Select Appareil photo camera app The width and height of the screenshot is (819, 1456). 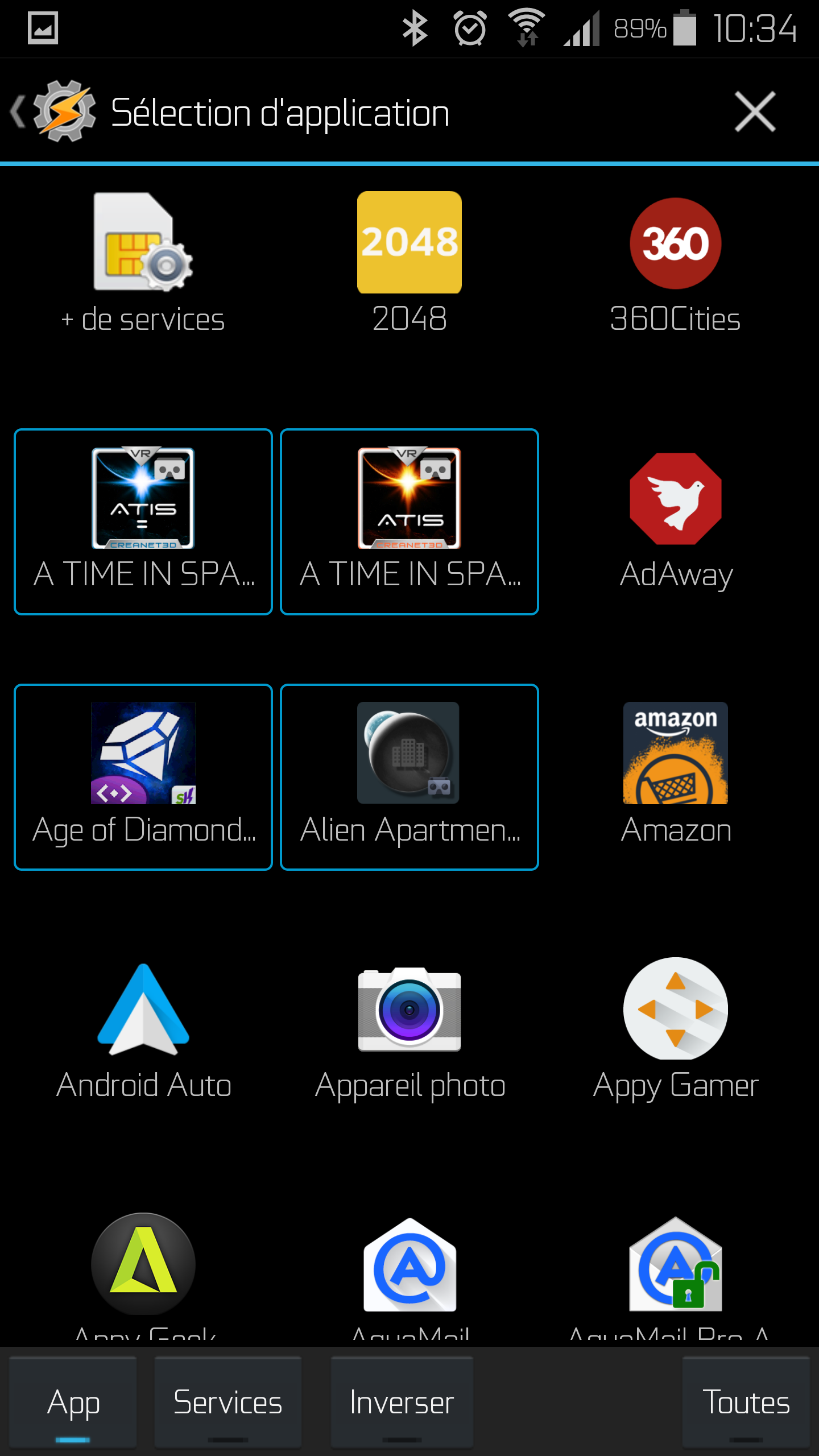click(x=409, y=1031)
